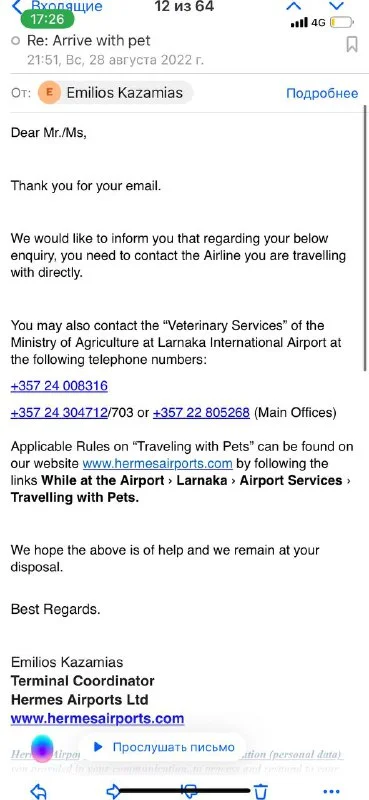Screen dimensions: 369x800
Task: Forward this email with the forward arrow
Action: click(114, 791)
